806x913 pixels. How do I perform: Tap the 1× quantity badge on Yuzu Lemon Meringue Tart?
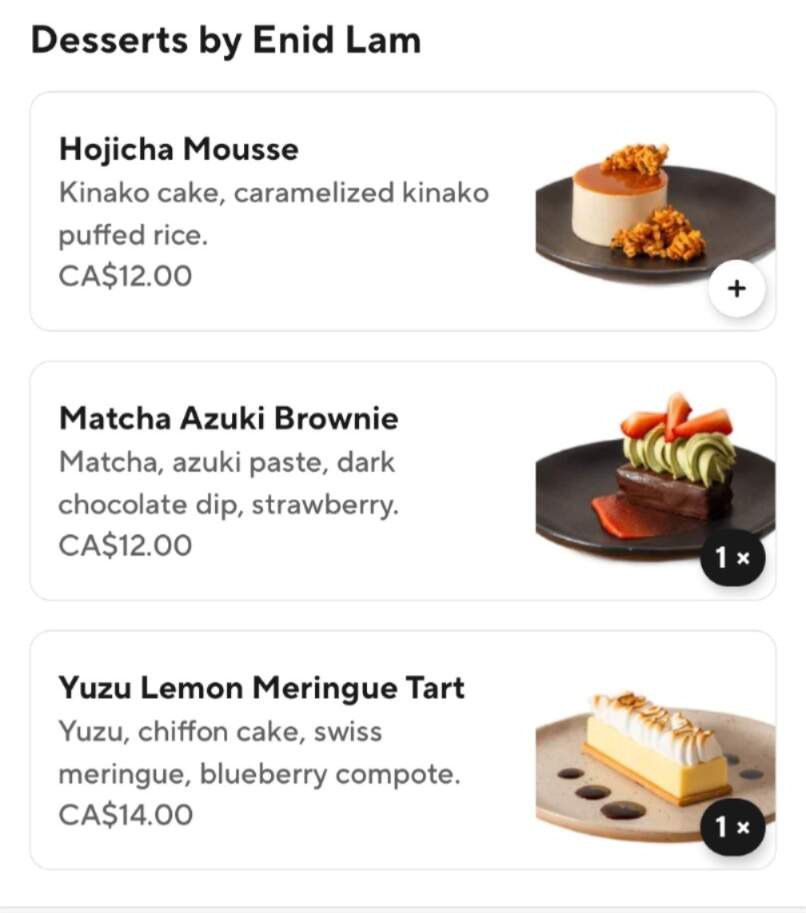click(x=737, y=827)
